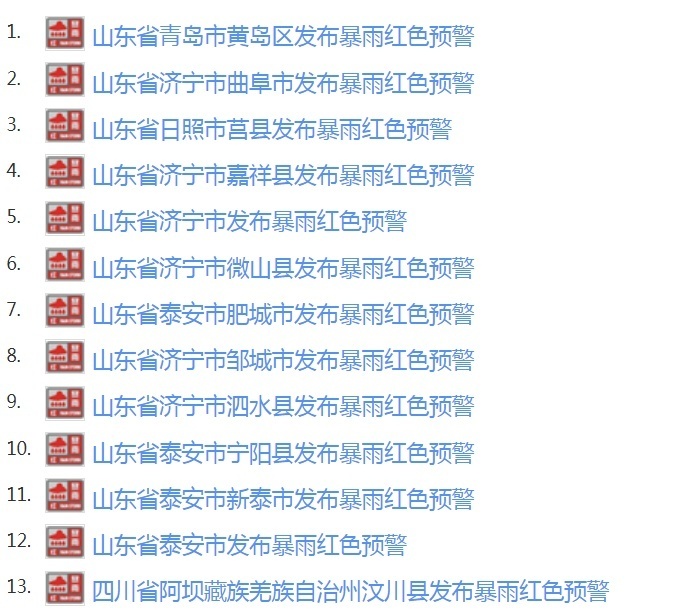Viewport: 684px width, 615px height.
Task: Open the 济宁市嘉祥县 rainstorm red alert link
Action: pyautogui.click(x=282, y=175)
